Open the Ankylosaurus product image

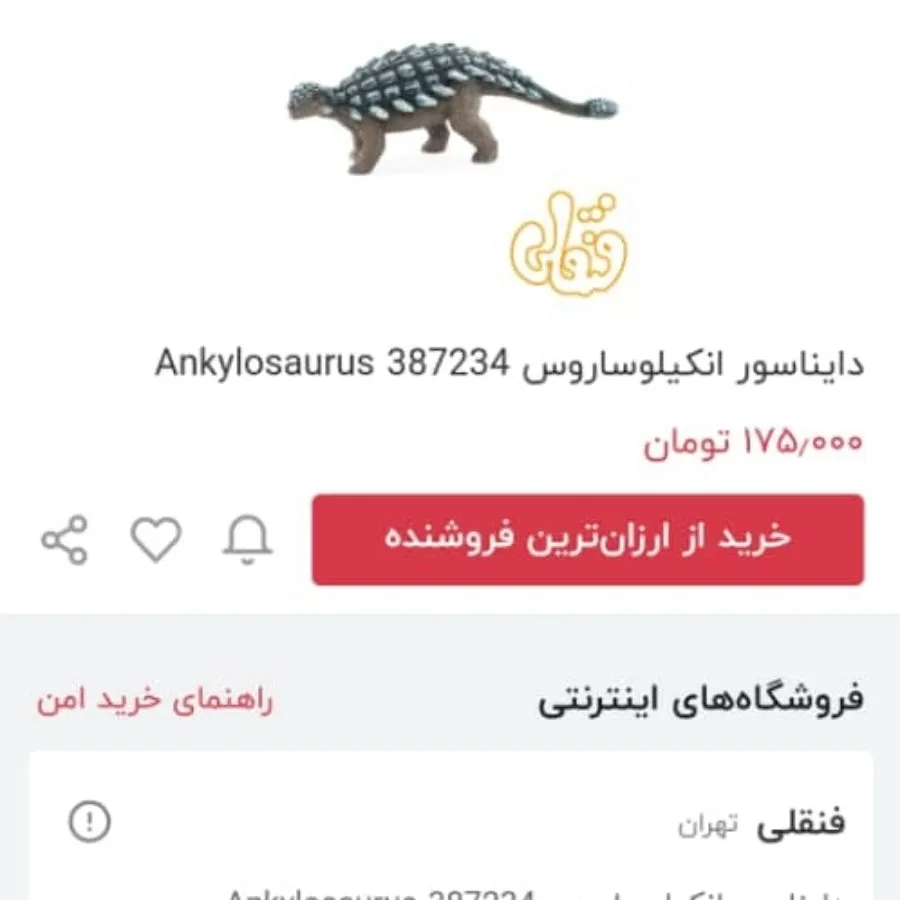pyautogui.click(x=452, y=107)
